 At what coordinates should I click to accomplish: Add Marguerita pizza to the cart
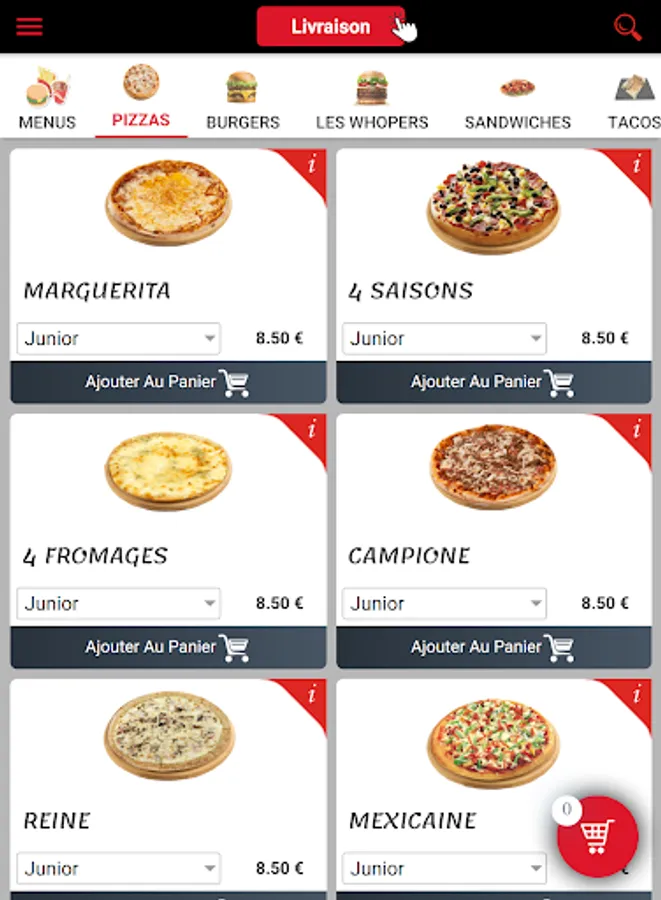coord(168,382)
